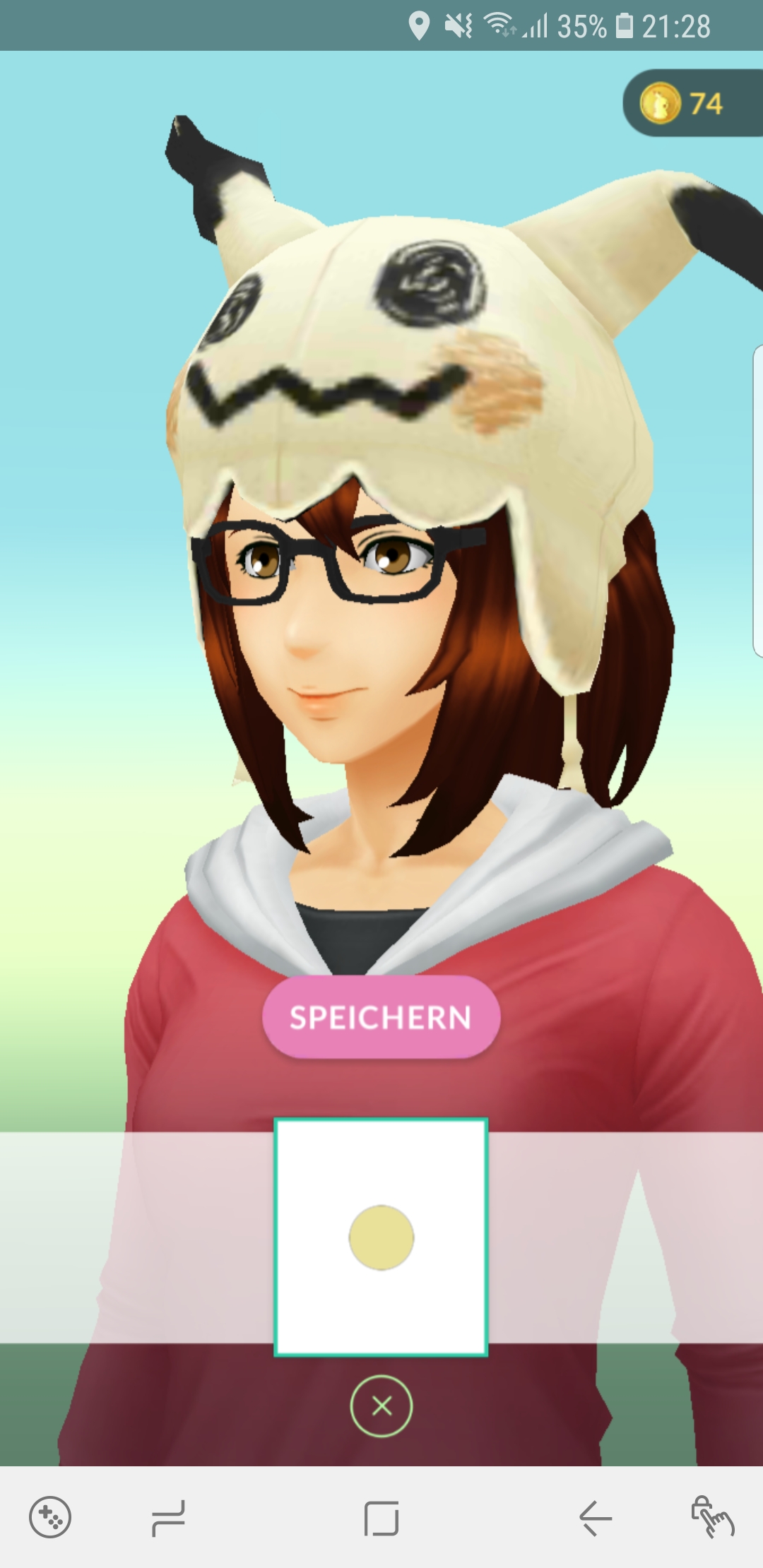The image size is (763, 1568).
Task: Go back with the system back arrow
Action: 596,1517
